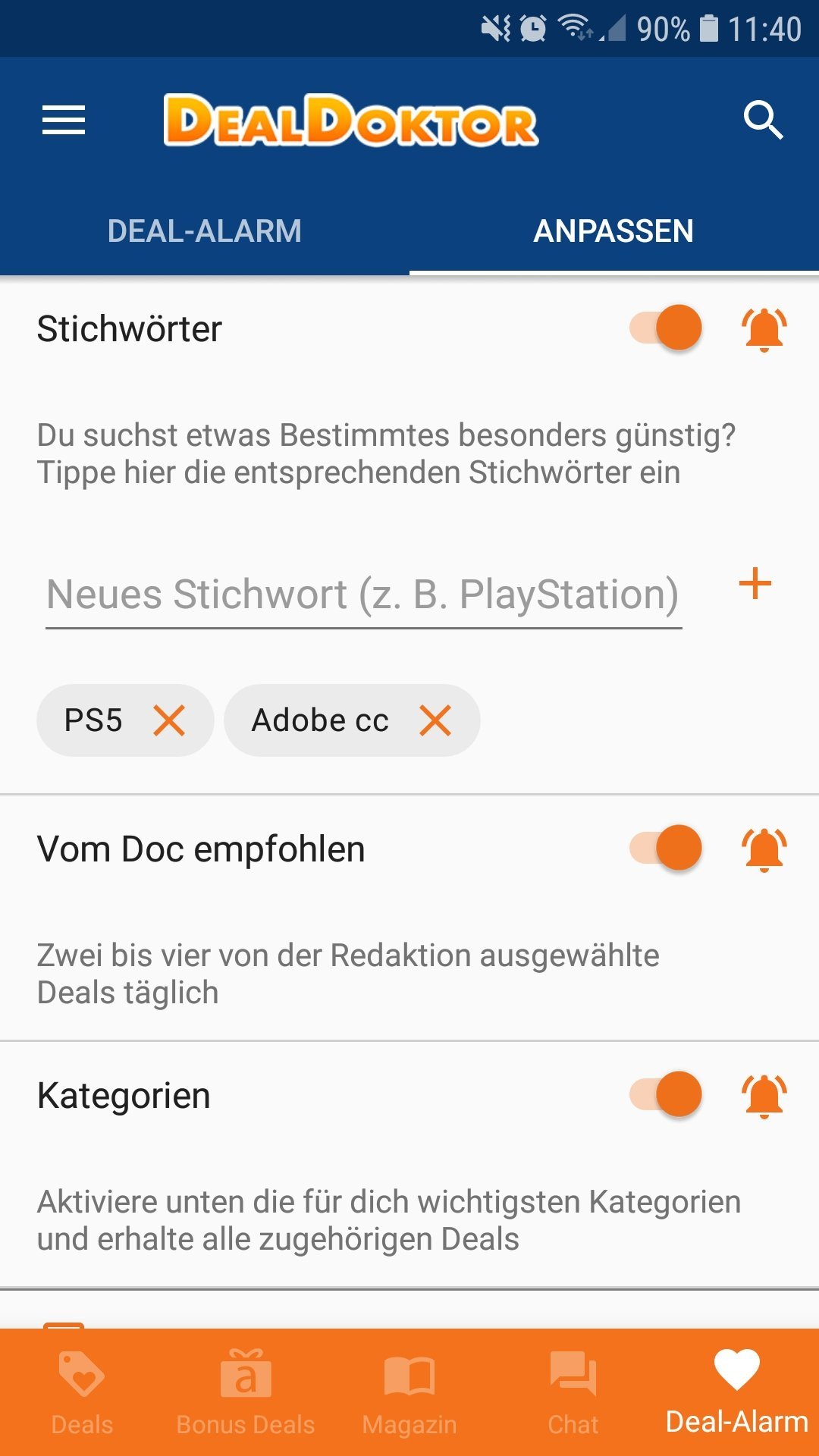
Task: Turn off the Kategorien switch
Action: coord(666,1095)
